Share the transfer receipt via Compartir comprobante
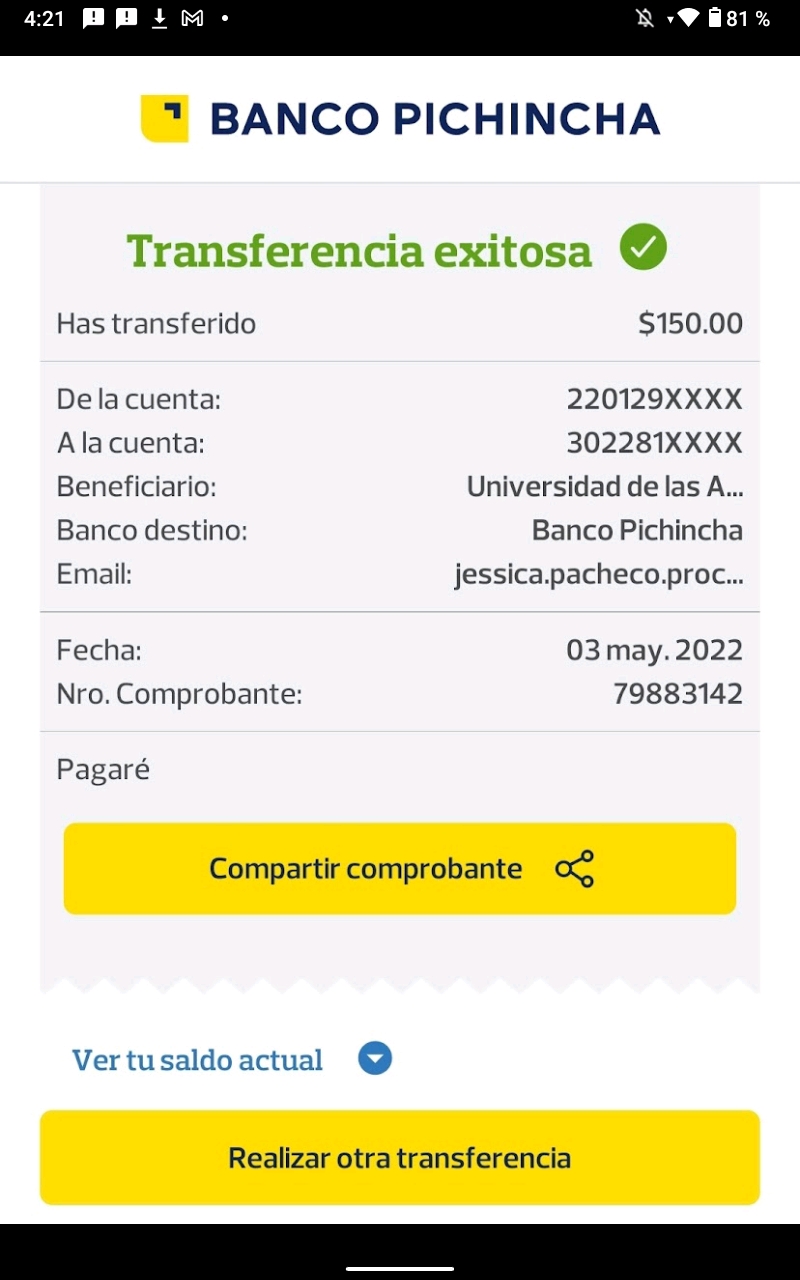 click(400, 868)
